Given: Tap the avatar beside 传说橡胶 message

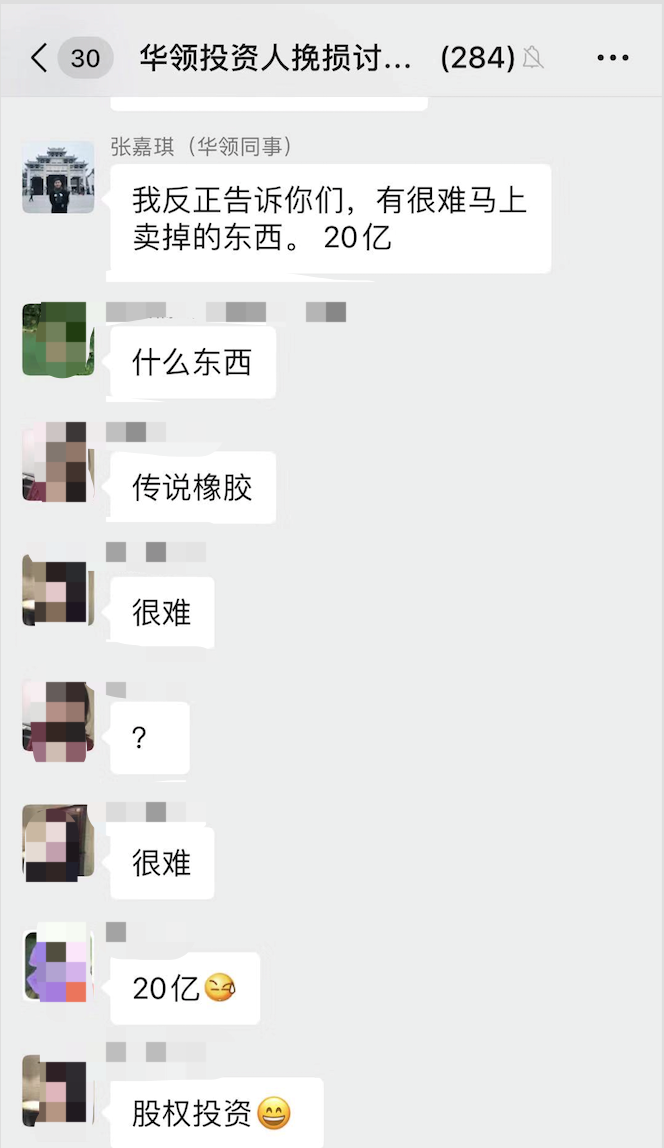Looking at the screenshot, I should (59, 462).
